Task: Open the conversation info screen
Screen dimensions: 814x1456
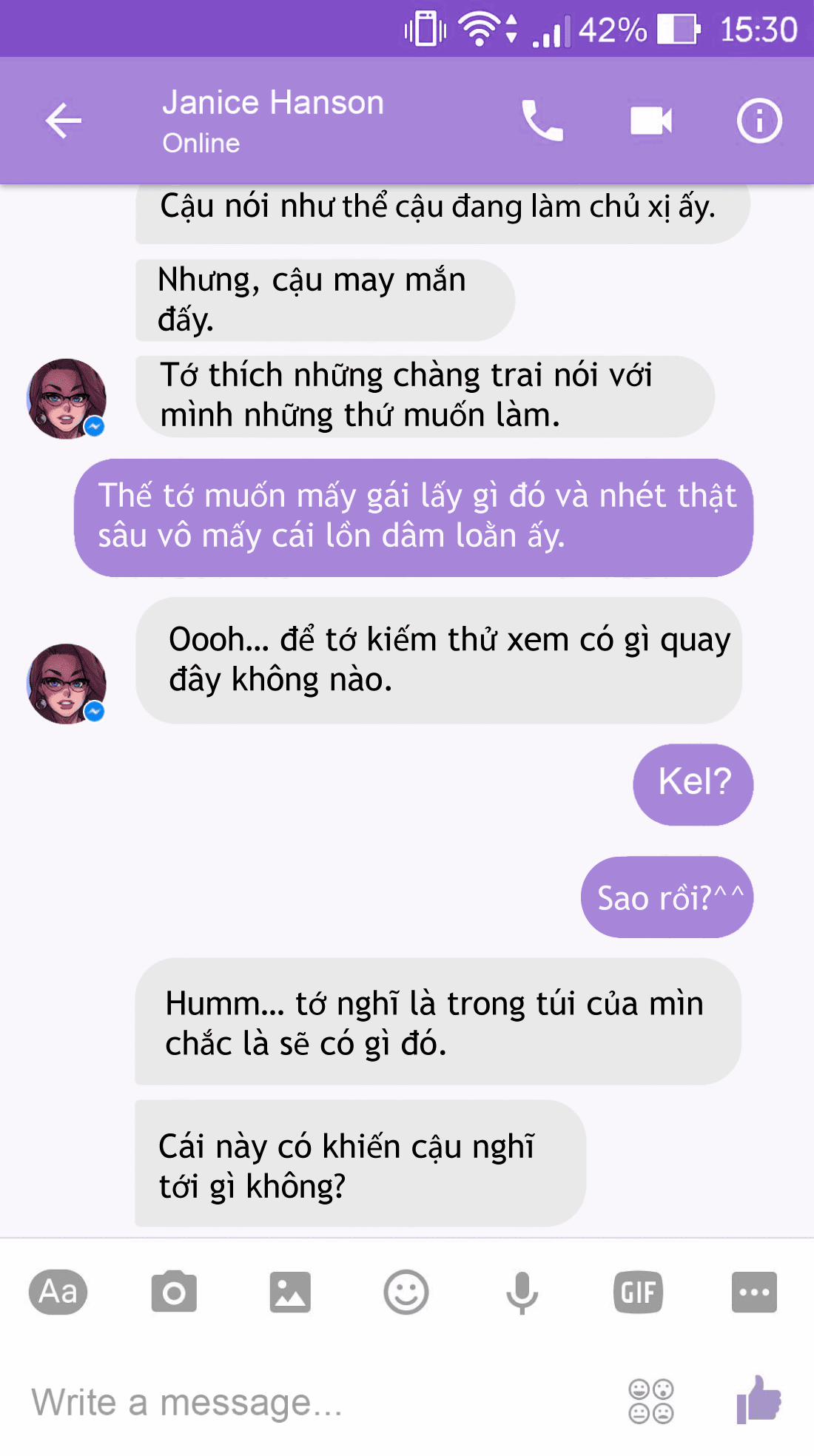Action: (758, 120)
